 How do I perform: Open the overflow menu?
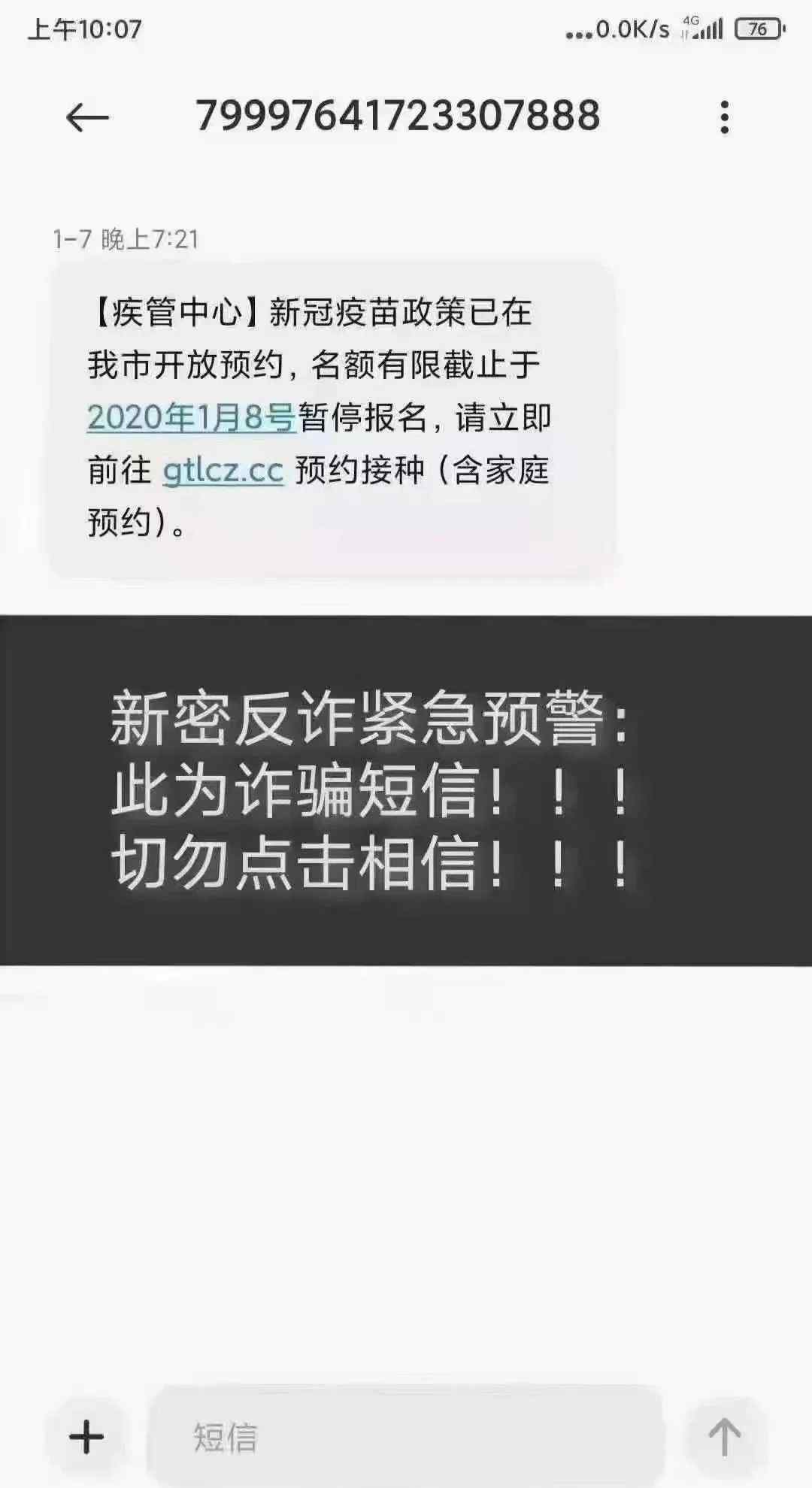click(724, 117)
